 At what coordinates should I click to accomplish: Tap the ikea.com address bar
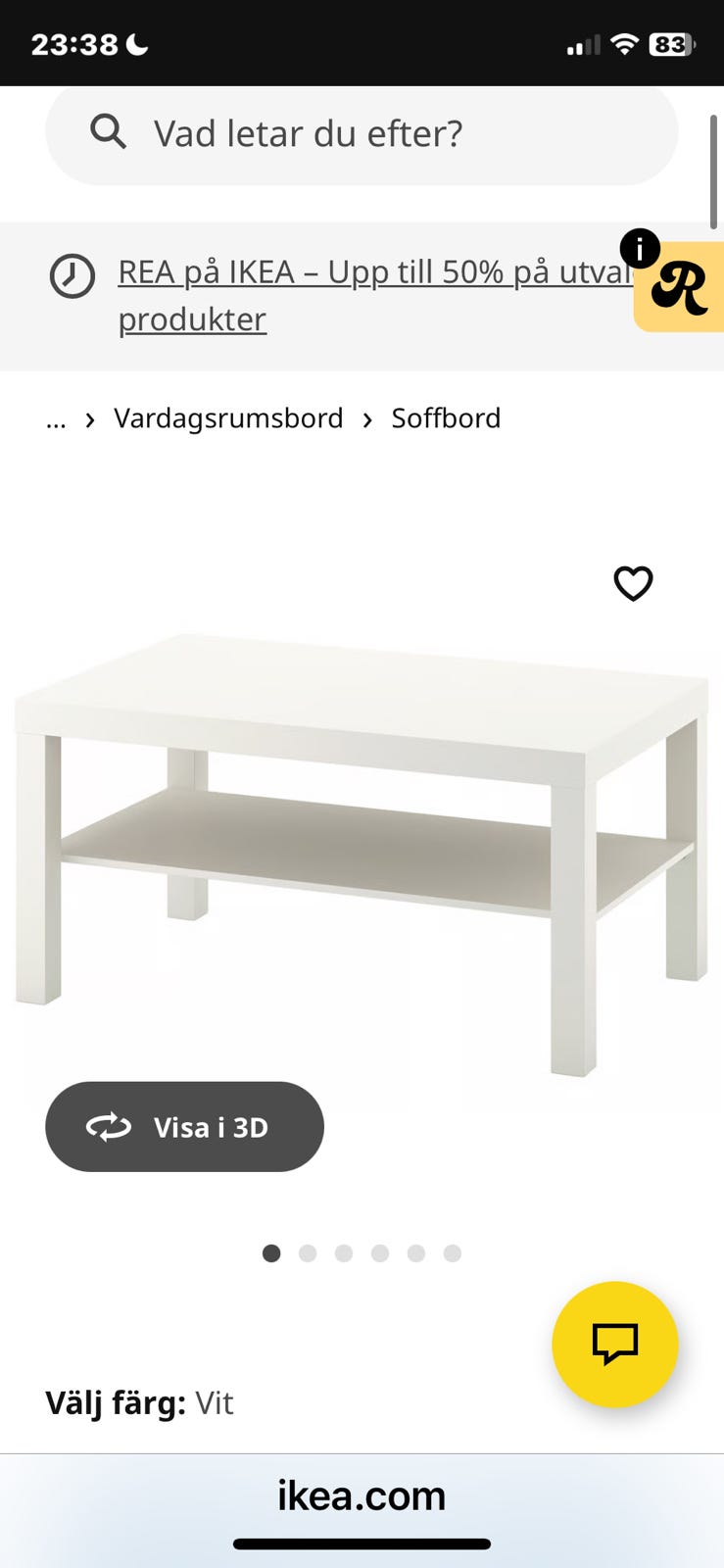tap(362, 1495)
